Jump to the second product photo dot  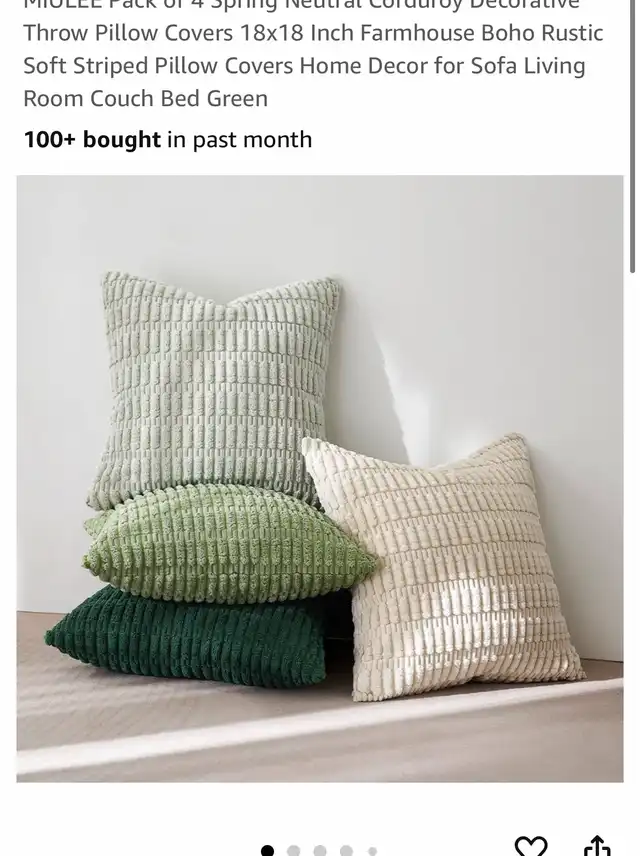click(x=294, y=851)
